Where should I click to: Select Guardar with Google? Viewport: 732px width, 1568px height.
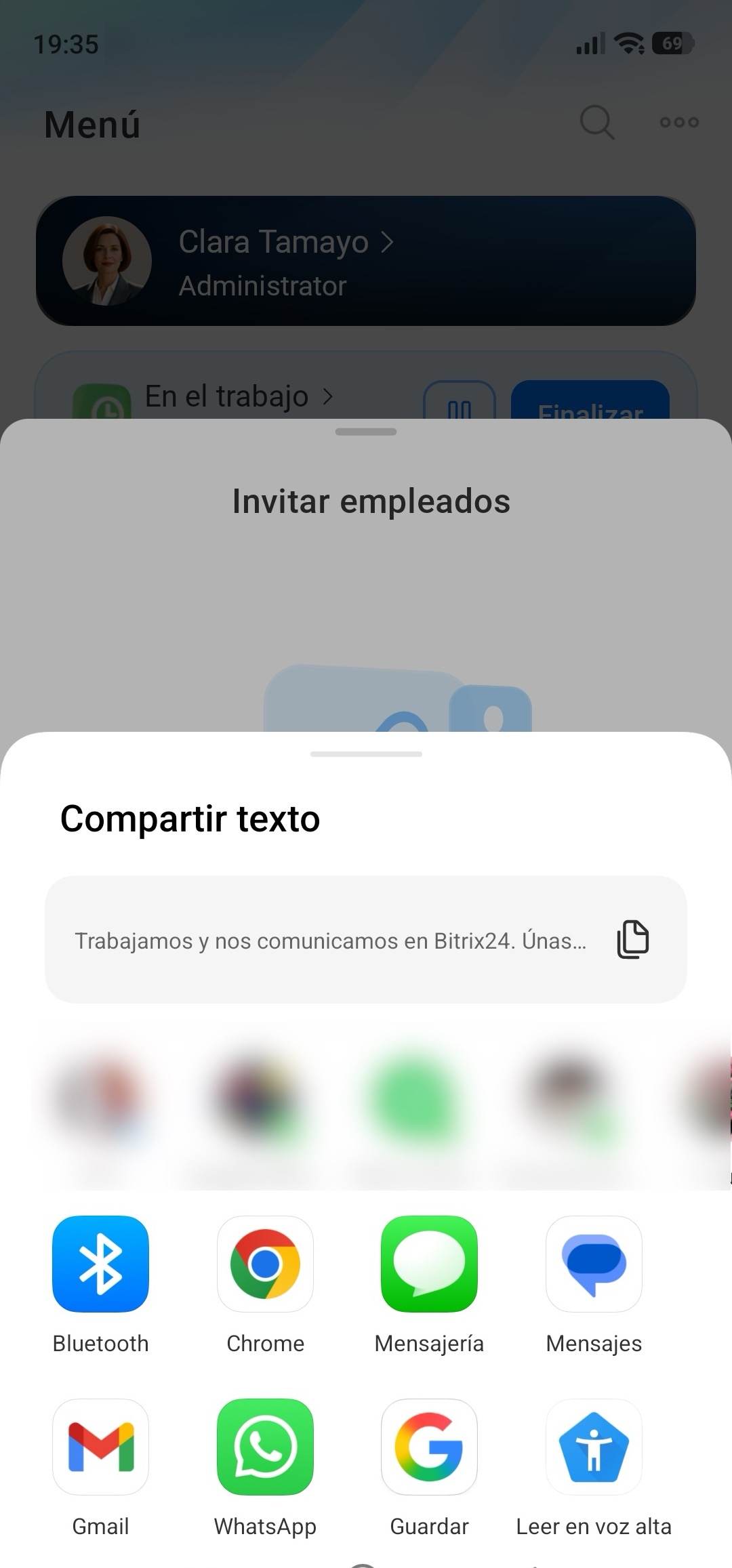[429, 1447]
